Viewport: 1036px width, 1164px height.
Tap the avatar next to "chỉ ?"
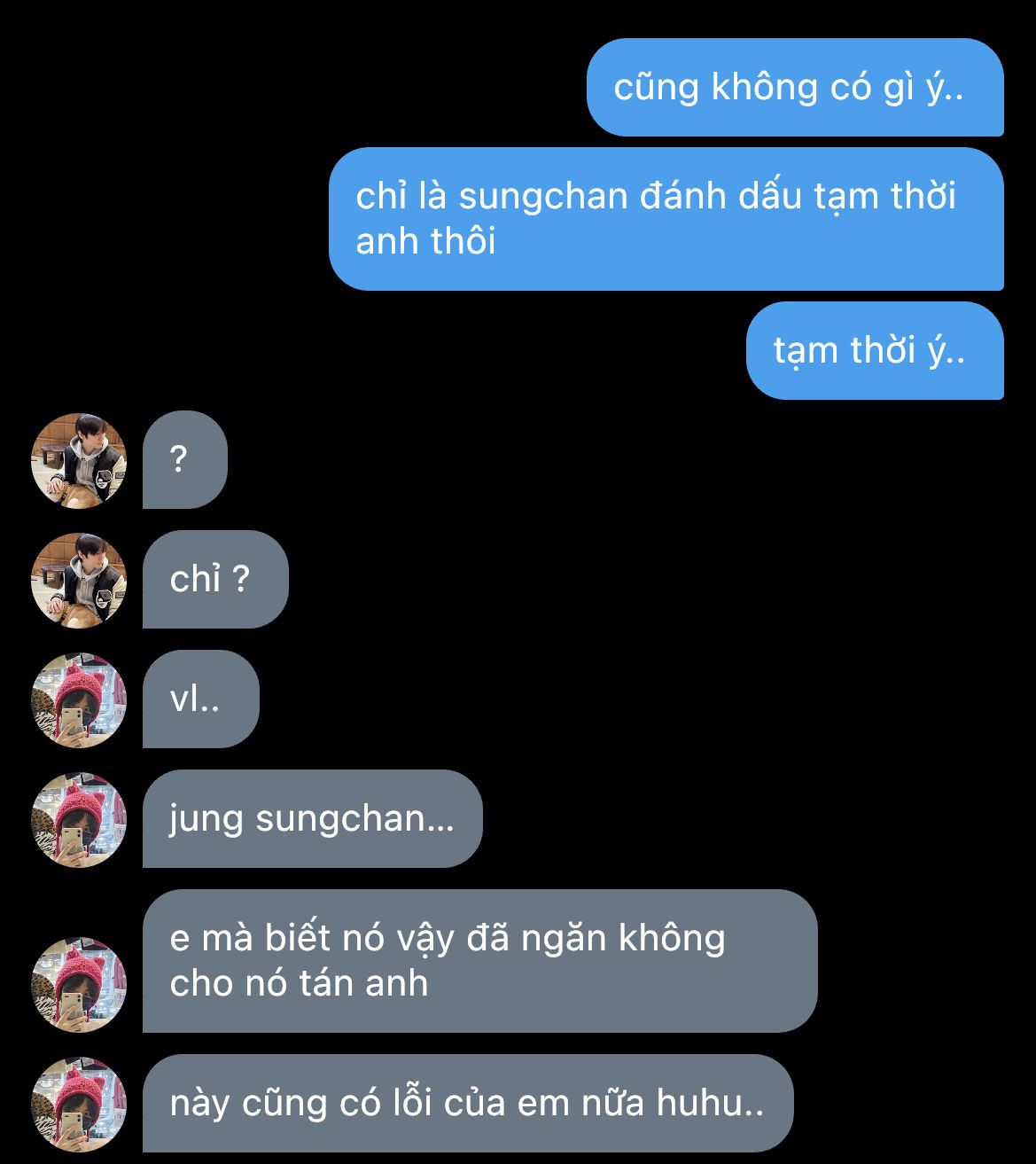point(79,581)
